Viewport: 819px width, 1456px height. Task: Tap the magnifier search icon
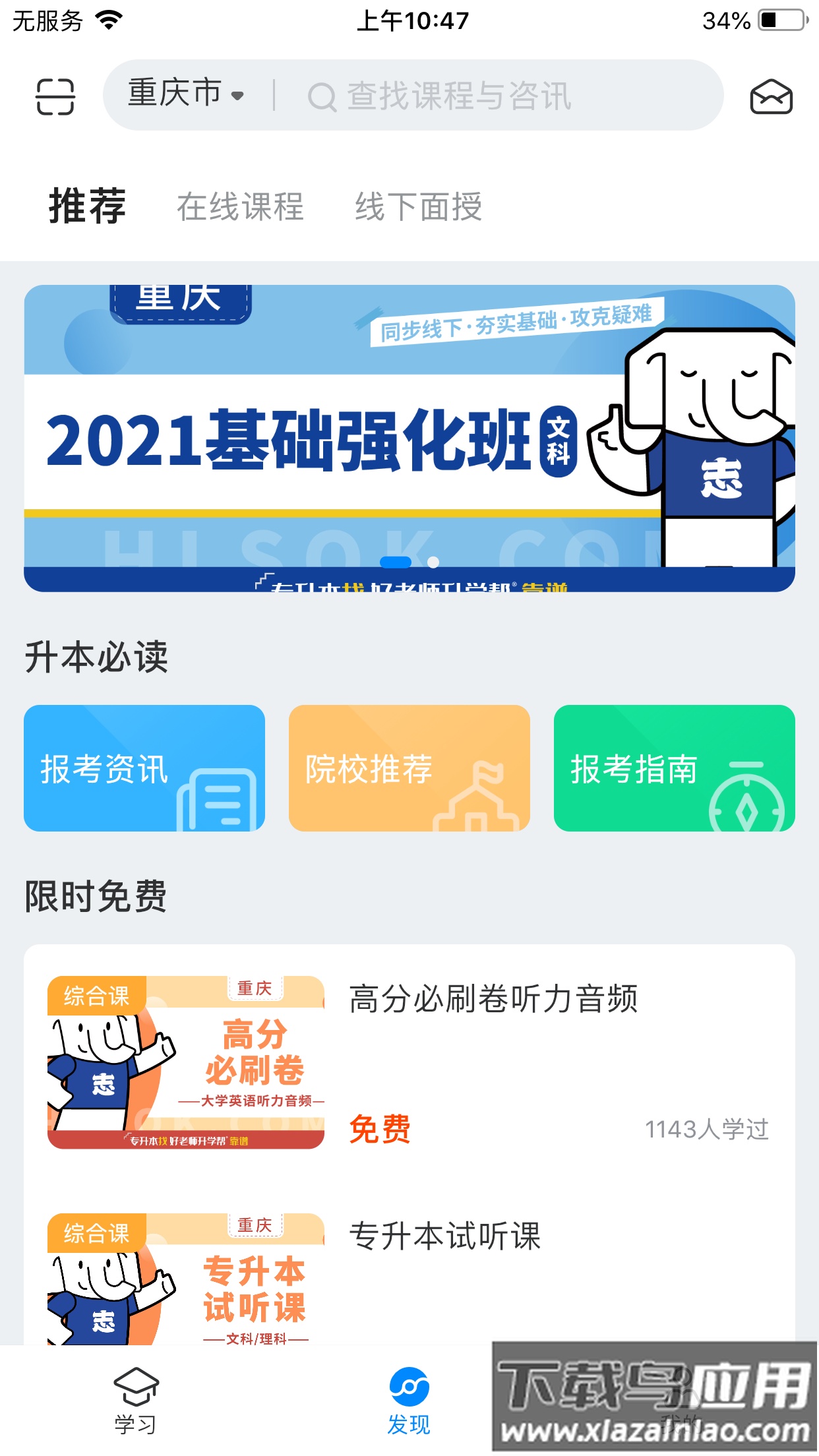click(x=322, y=98)
